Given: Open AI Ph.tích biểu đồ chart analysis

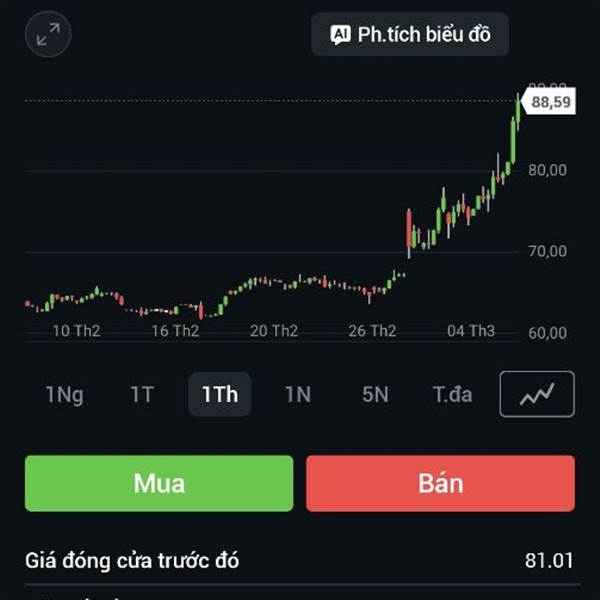Looking at the screenshot, I should pyautogui.click(x=410, y=35).
